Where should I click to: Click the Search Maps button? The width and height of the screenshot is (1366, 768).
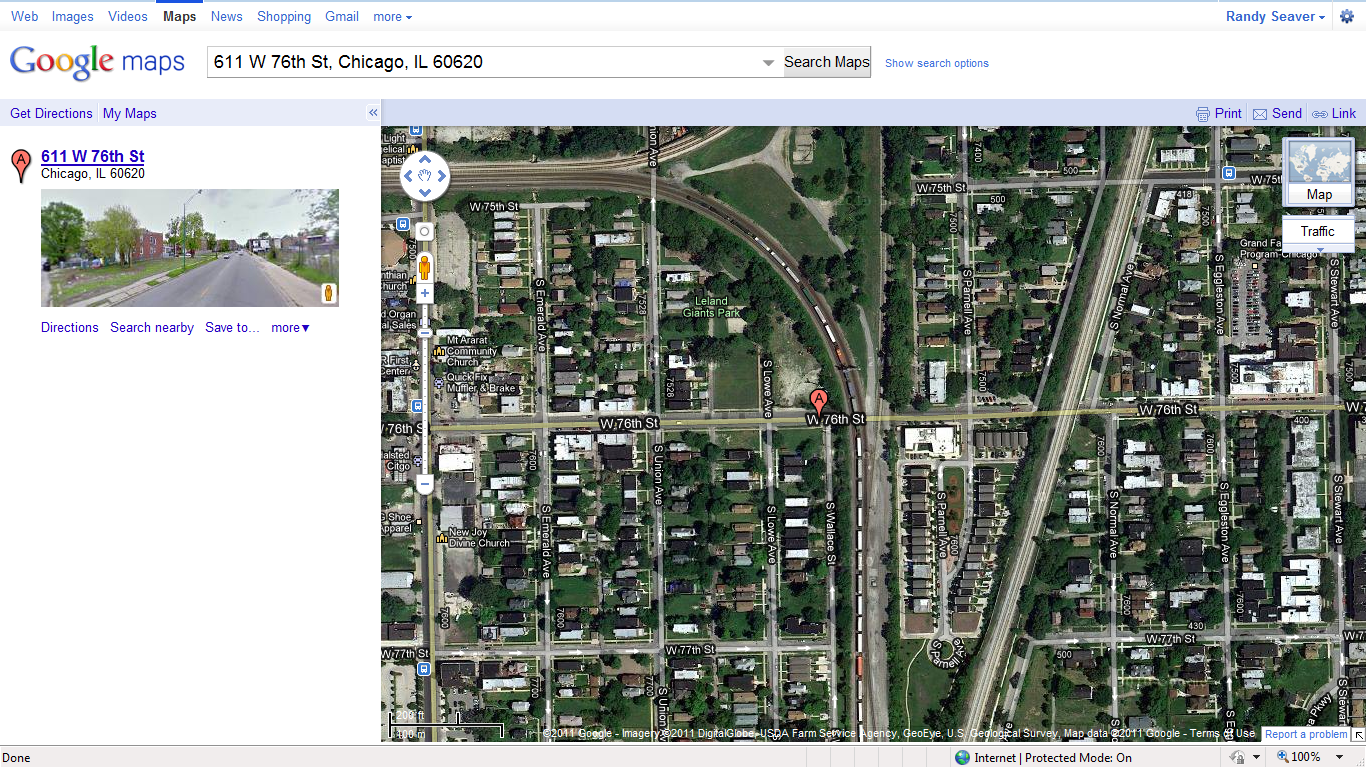tap(826, 62)
